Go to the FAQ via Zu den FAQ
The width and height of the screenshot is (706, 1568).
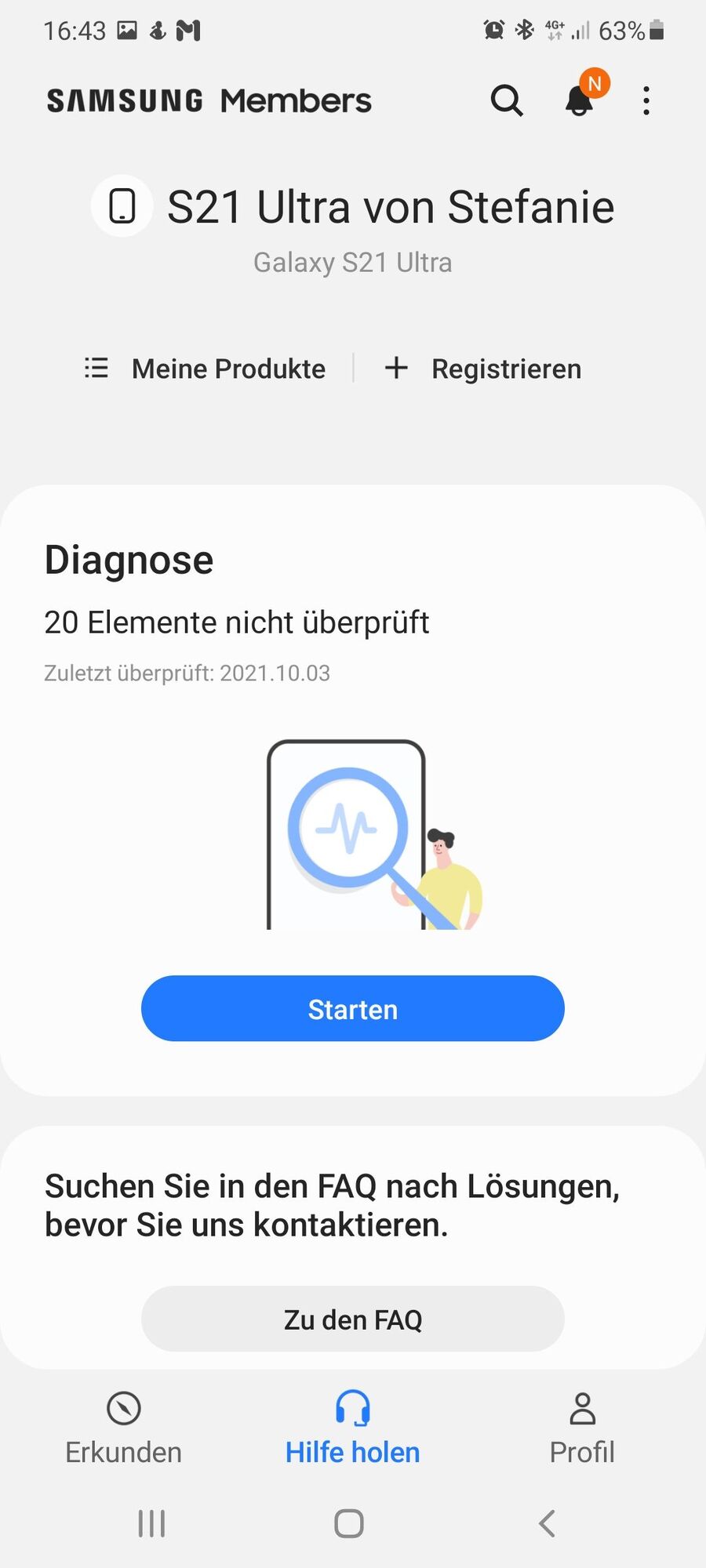[x=353, y=1319]
